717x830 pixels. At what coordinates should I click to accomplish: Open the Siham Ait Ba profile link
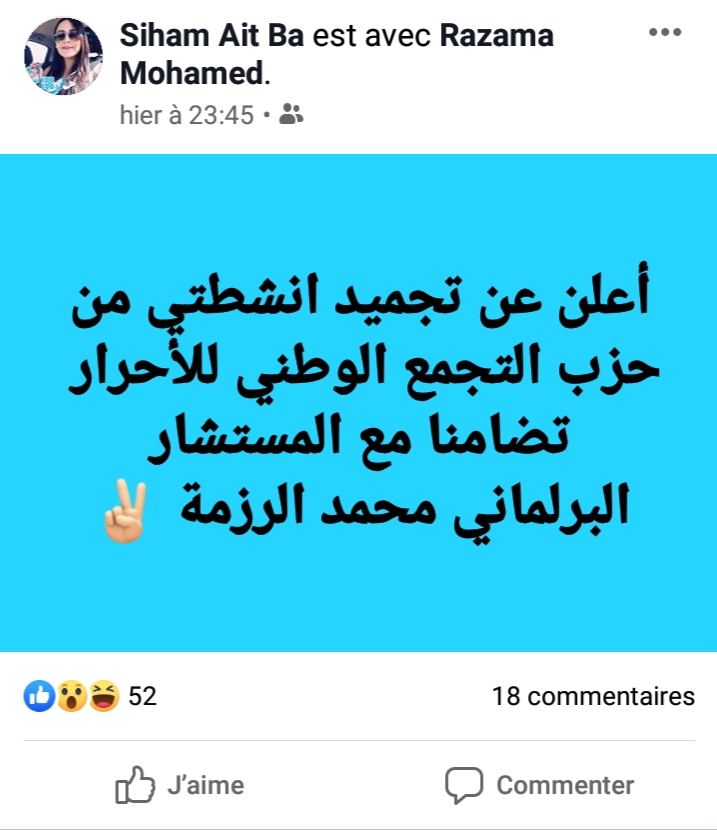click(x=212, y=36)
